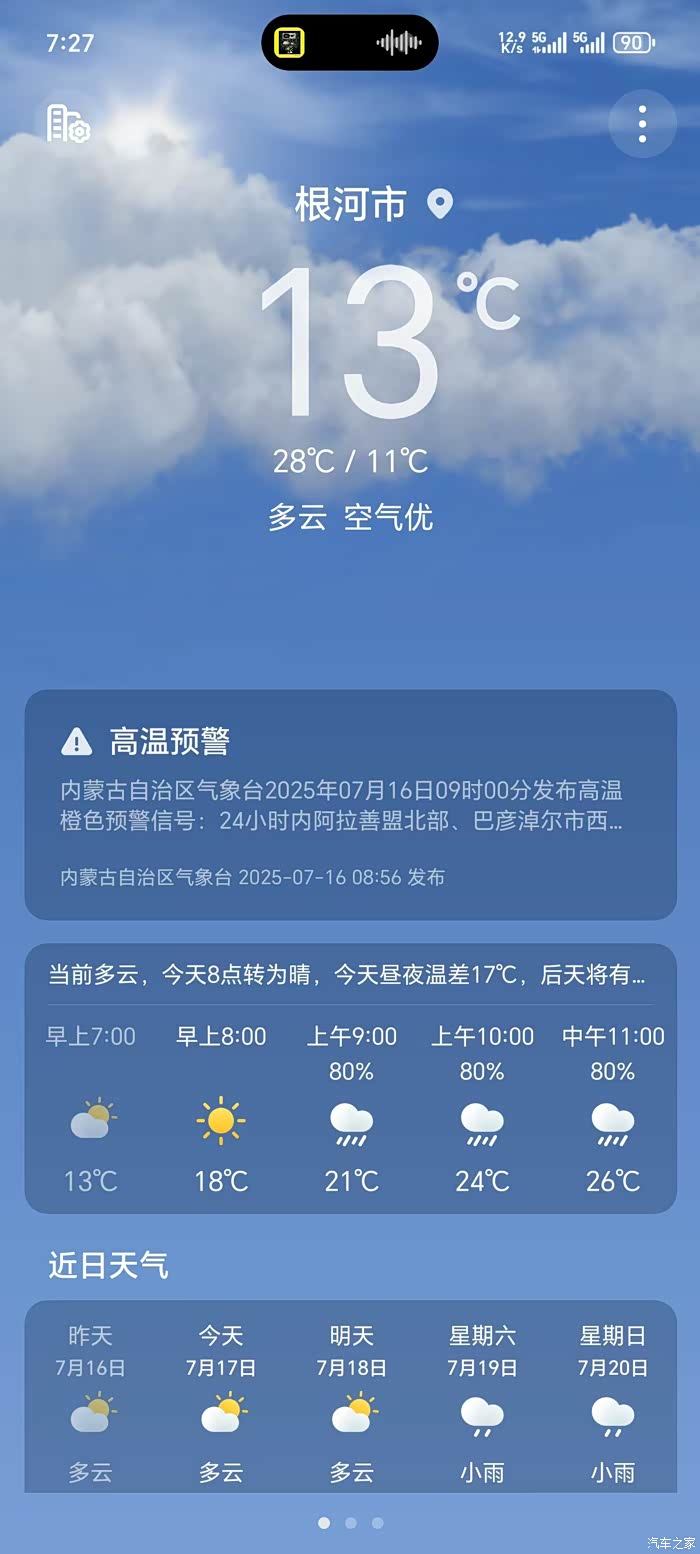700x1554 pixels.
Task: Open 今天 7月17日 daily forecast
Action: (x=221, y=1403)
